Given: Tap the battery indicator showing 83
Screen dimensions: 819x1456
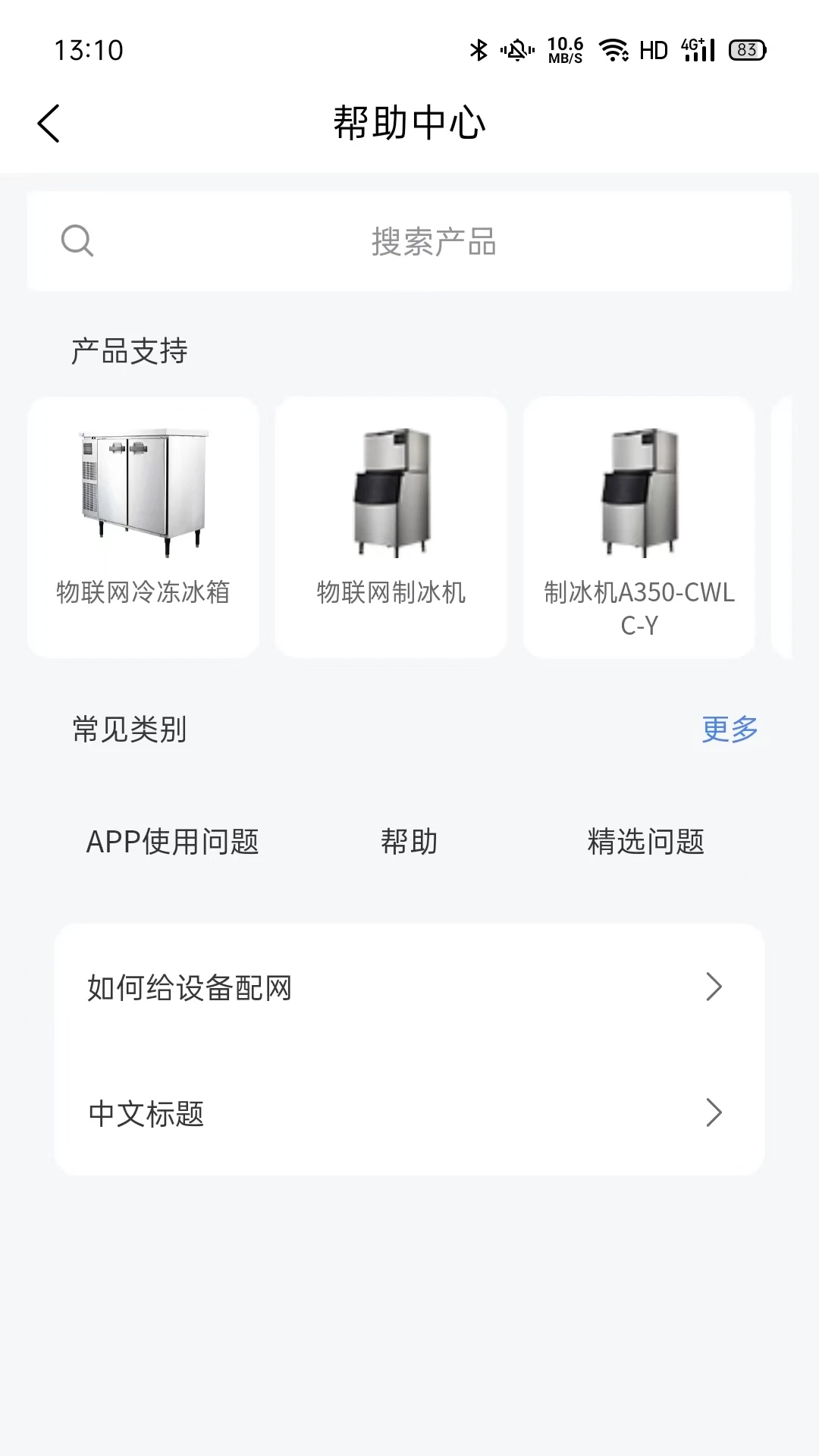Looking at the screenshot, I should click(x=745, y=49).
